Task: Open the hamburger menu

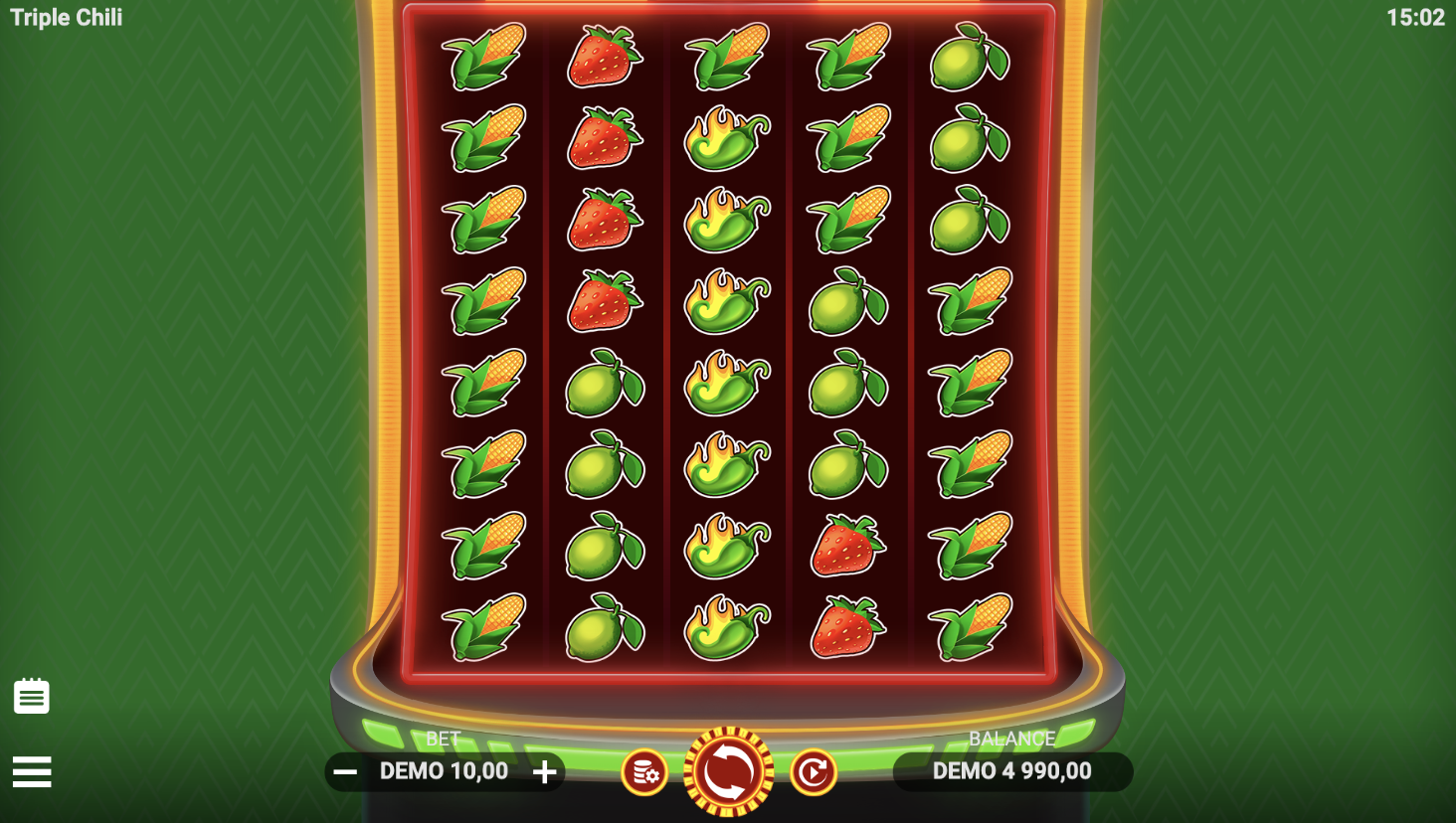Action: [x=32, y=771]
